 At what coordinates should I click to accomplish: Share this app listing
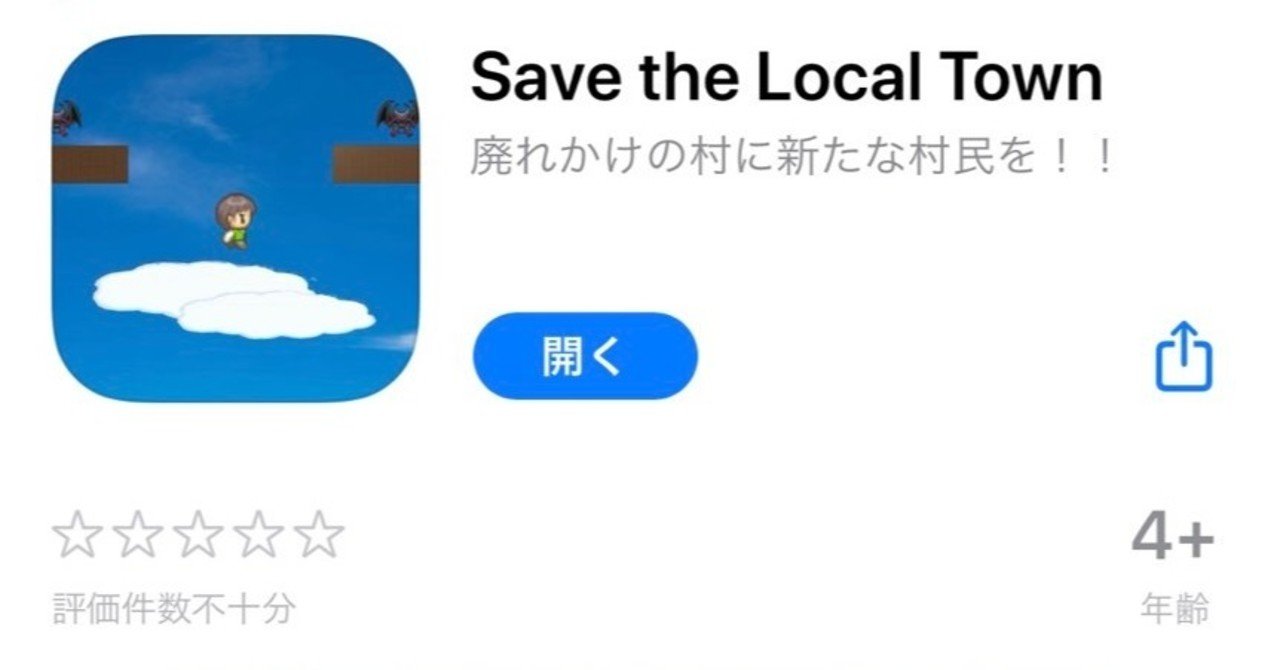coord(1183,356)
